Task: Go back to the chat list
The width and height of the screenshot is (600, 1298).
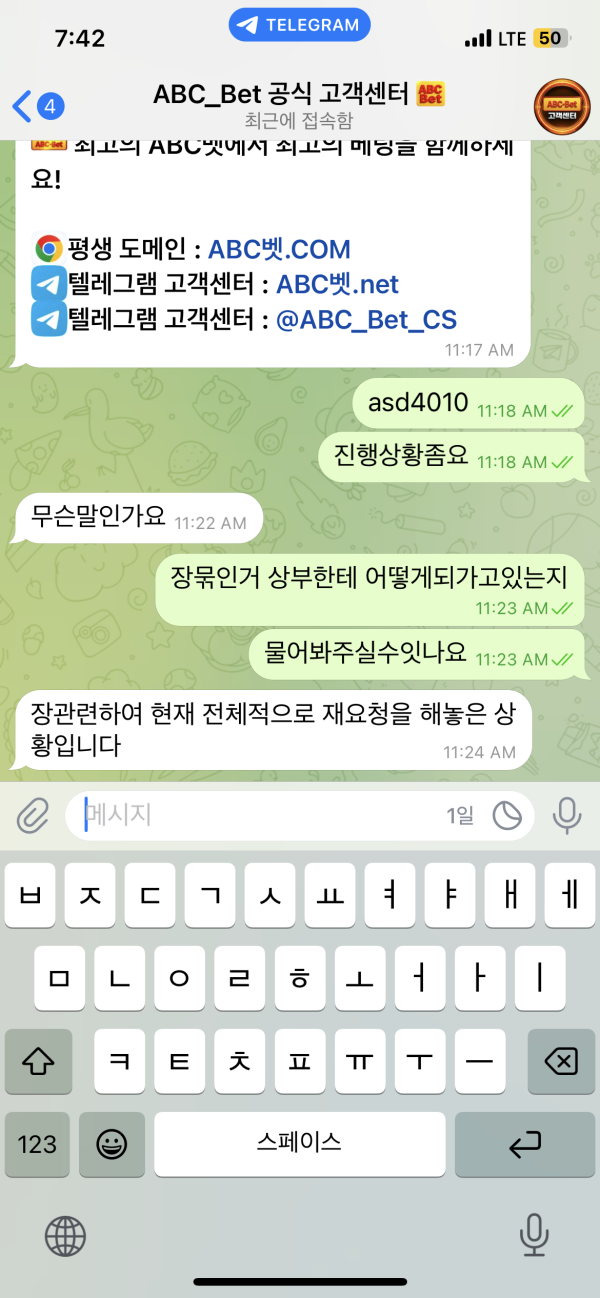Action: [x=36, y=105]
